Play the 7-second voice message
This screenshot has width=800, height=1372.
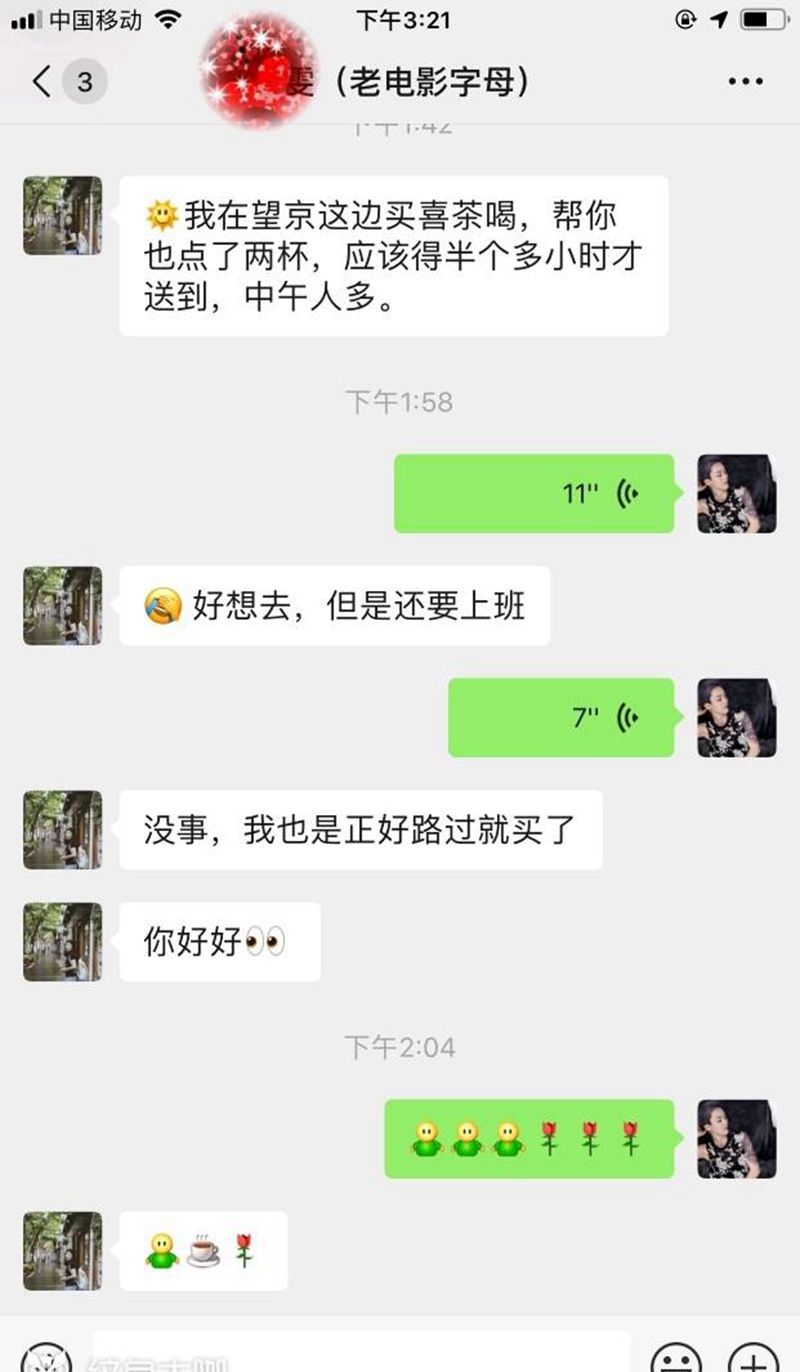tap(561, 717)
